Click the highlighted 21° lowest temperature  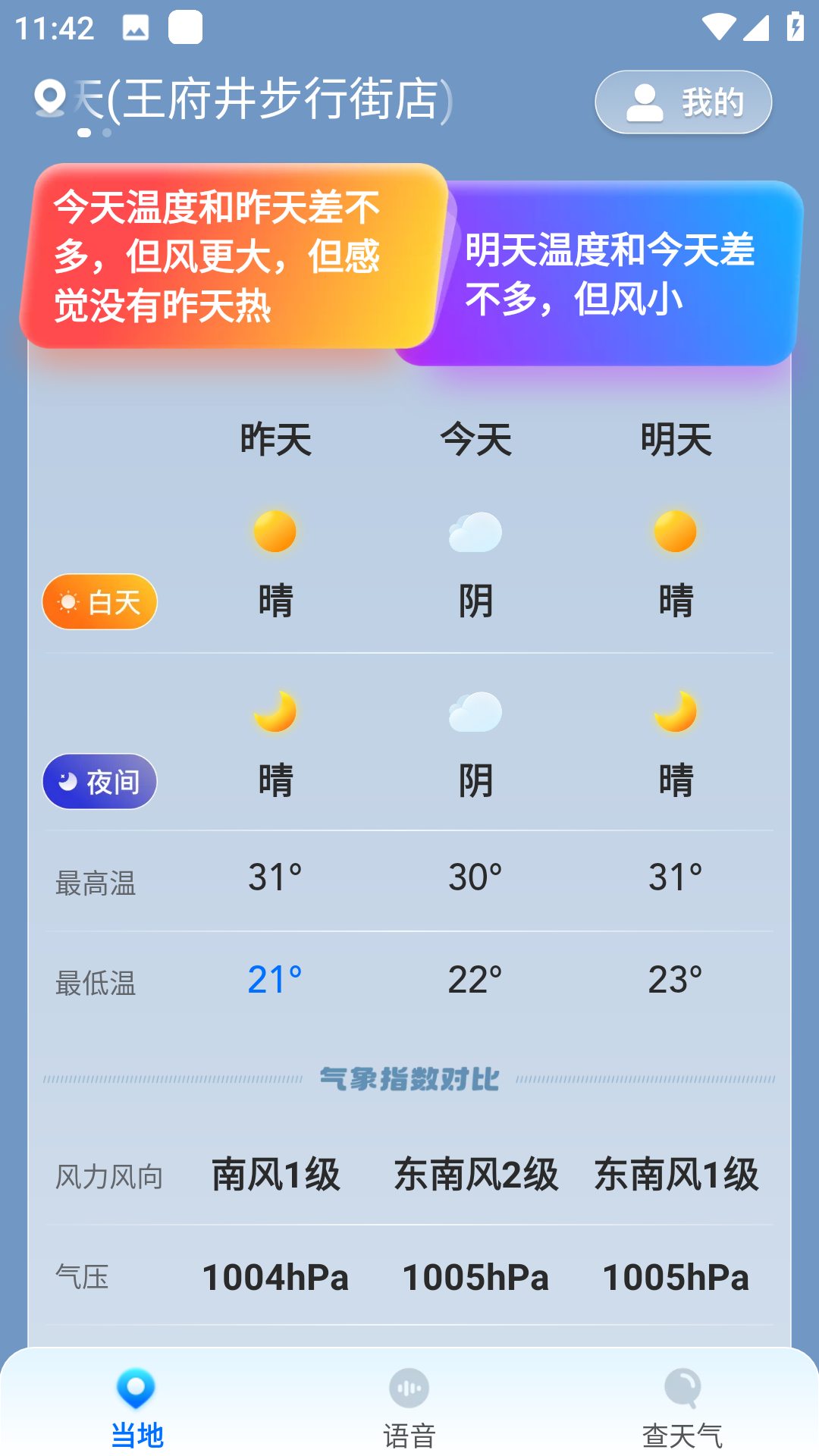click(275, 980)
